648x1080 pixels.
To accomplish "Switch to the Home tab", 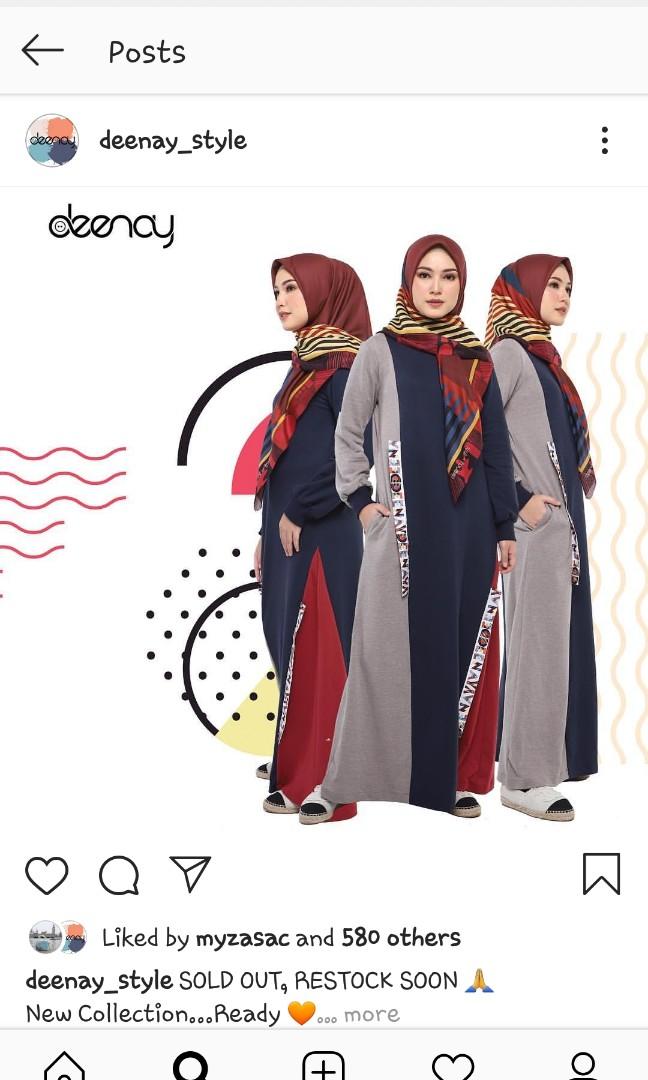I will 64,1066.
